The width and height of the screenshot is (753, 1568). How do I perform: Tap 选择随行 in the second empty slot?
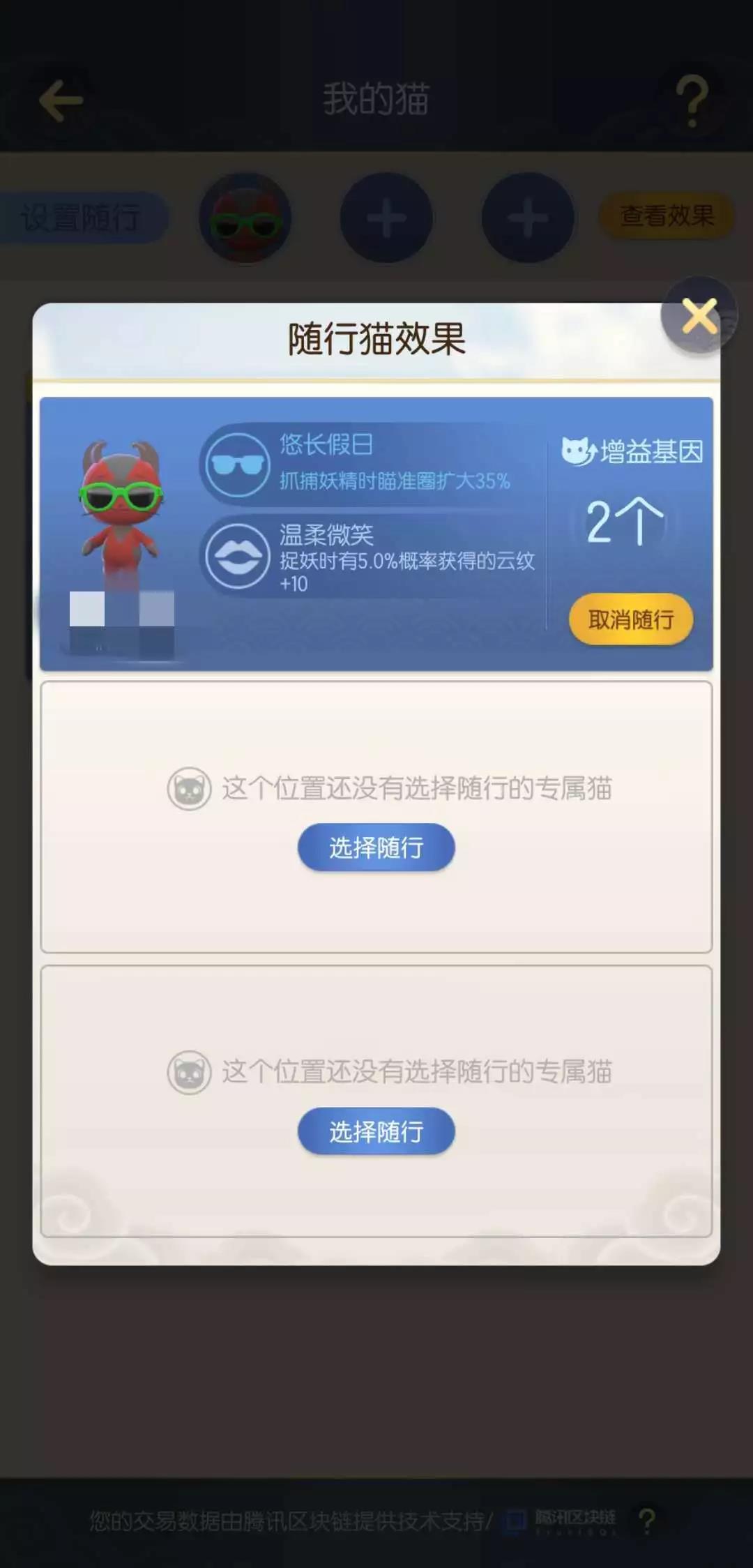coord(376,1131)
